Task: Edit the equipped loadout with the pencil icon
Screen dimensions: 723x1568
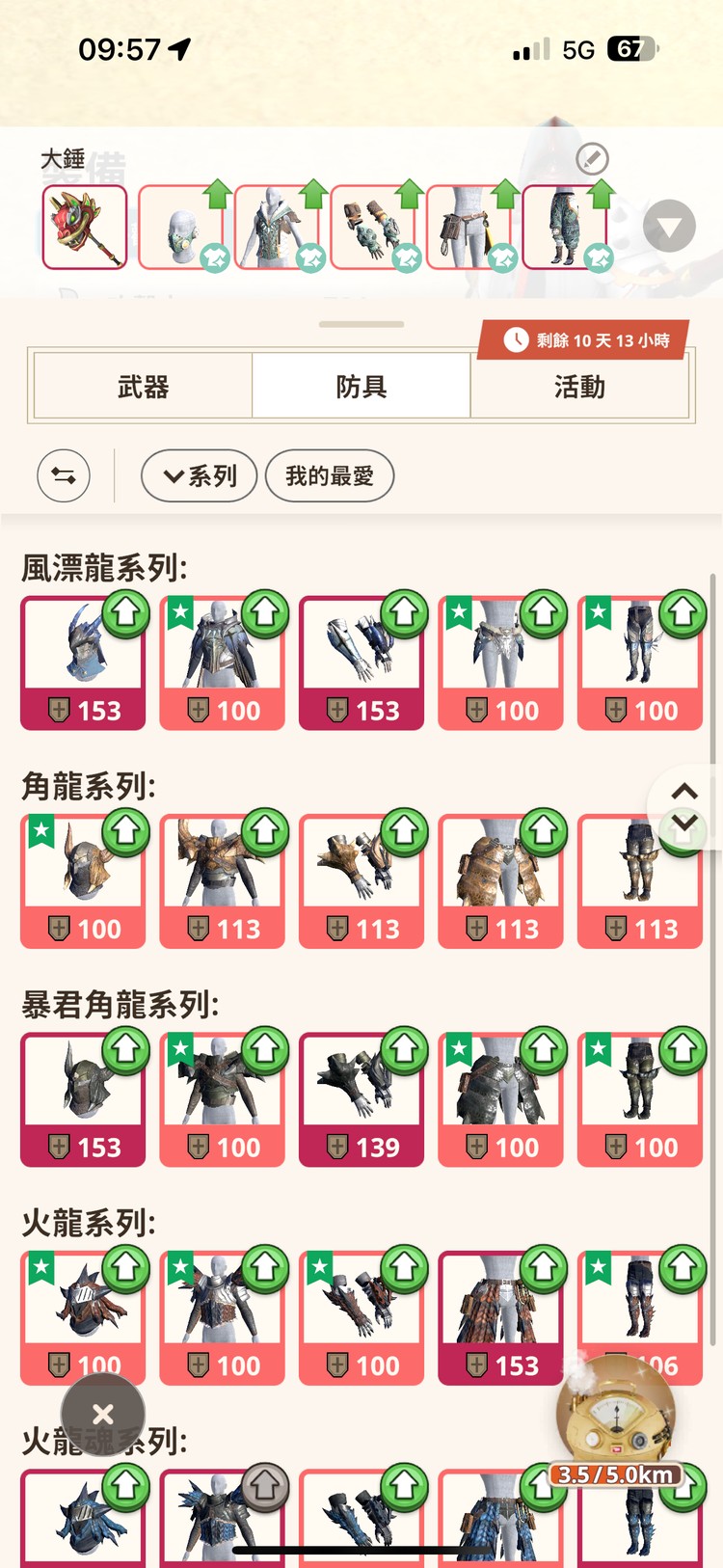Action: coord(592,158)
